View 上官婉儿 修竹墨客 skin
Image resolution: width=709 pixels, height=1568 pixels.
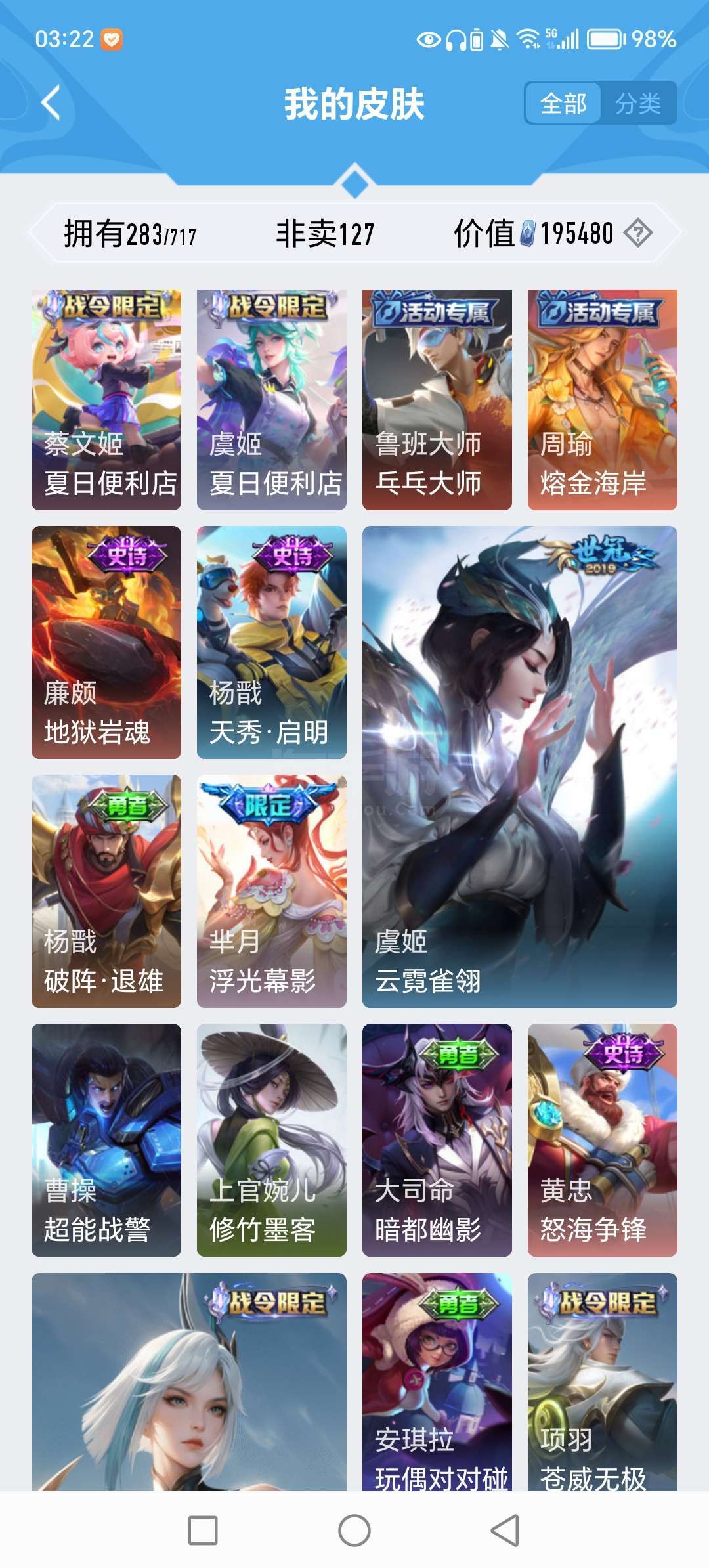pyautogui.click(x=272, y=1140)
